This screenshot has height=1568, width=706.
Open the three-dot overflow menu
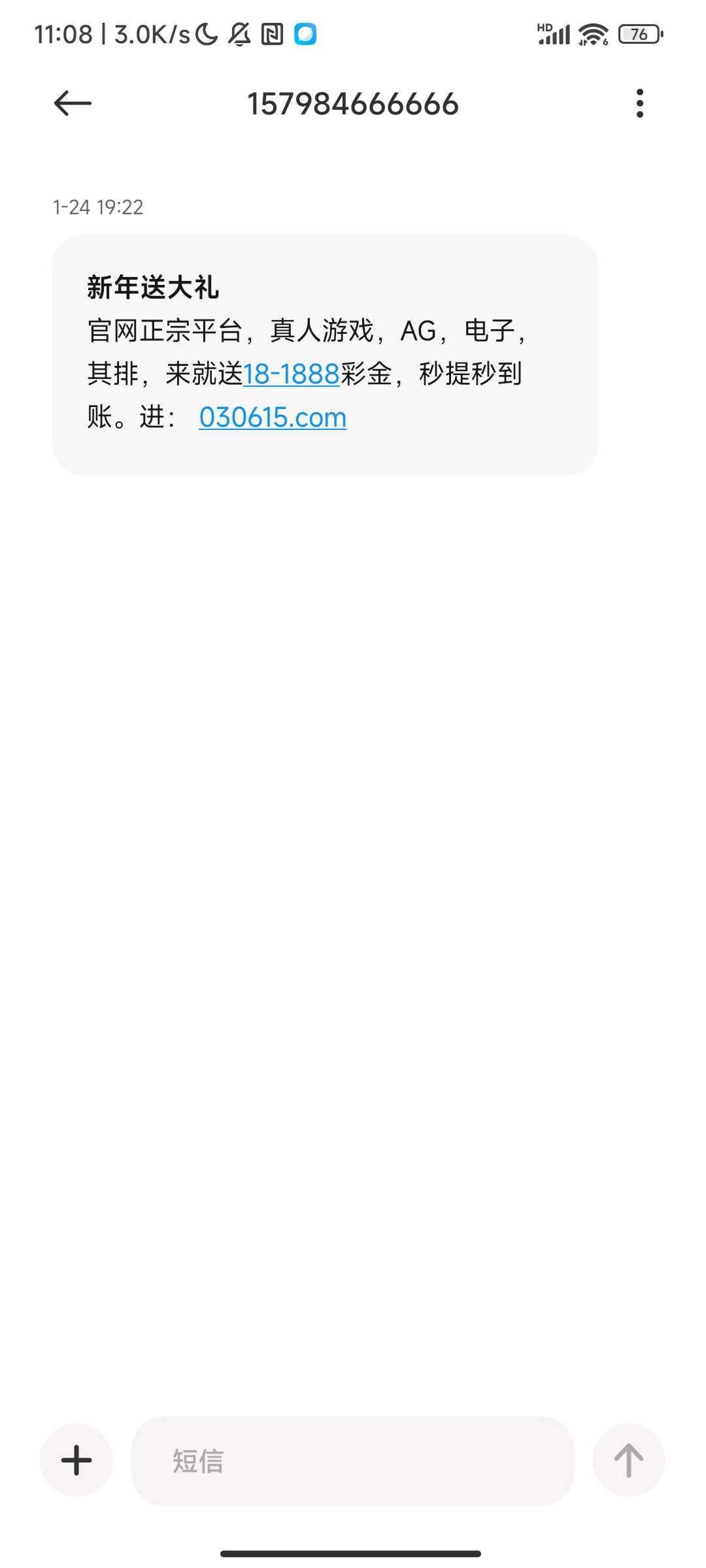coord(639,103)
